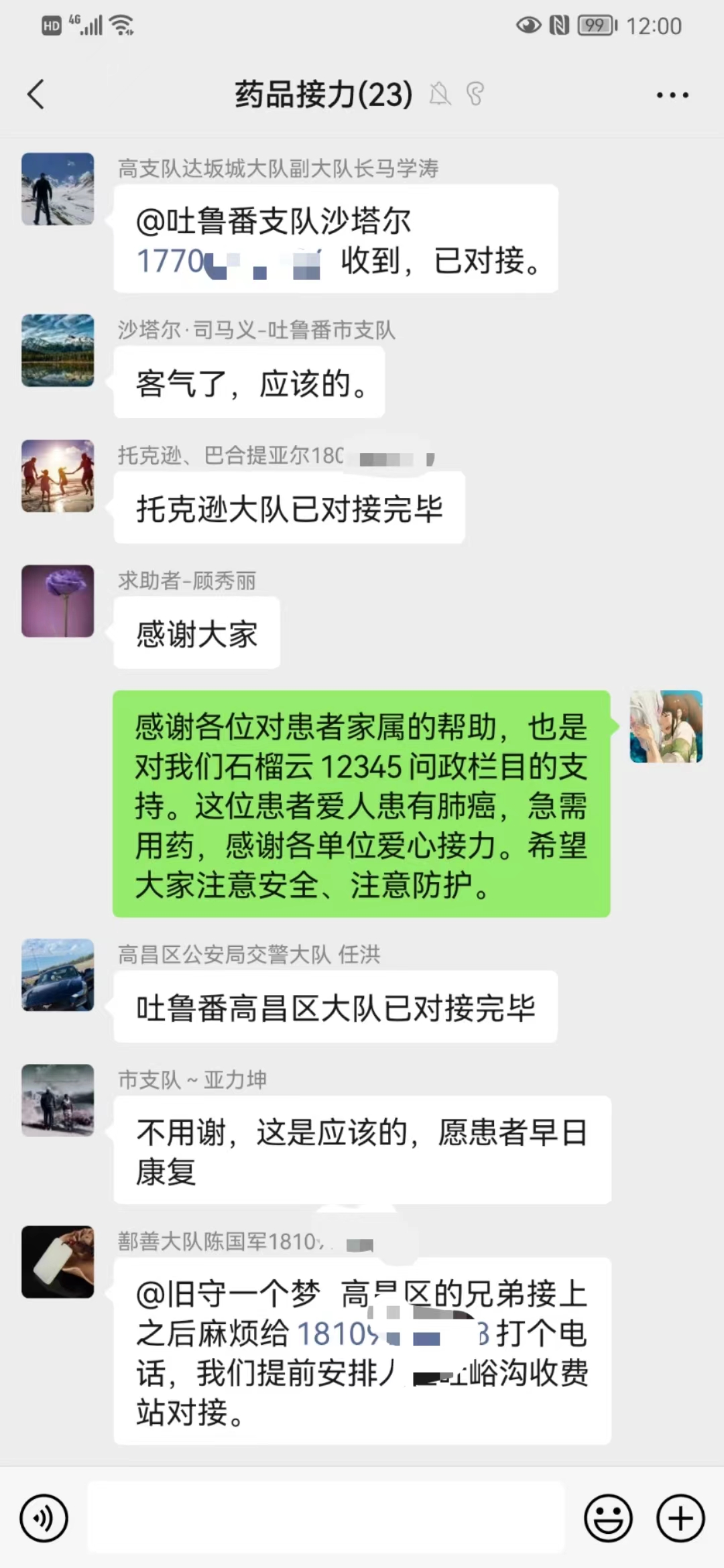This screenshot has height=1568, width=724.
Task: Open 托克逊、巴合提亚尔's avatar
Action: [58, 476]
